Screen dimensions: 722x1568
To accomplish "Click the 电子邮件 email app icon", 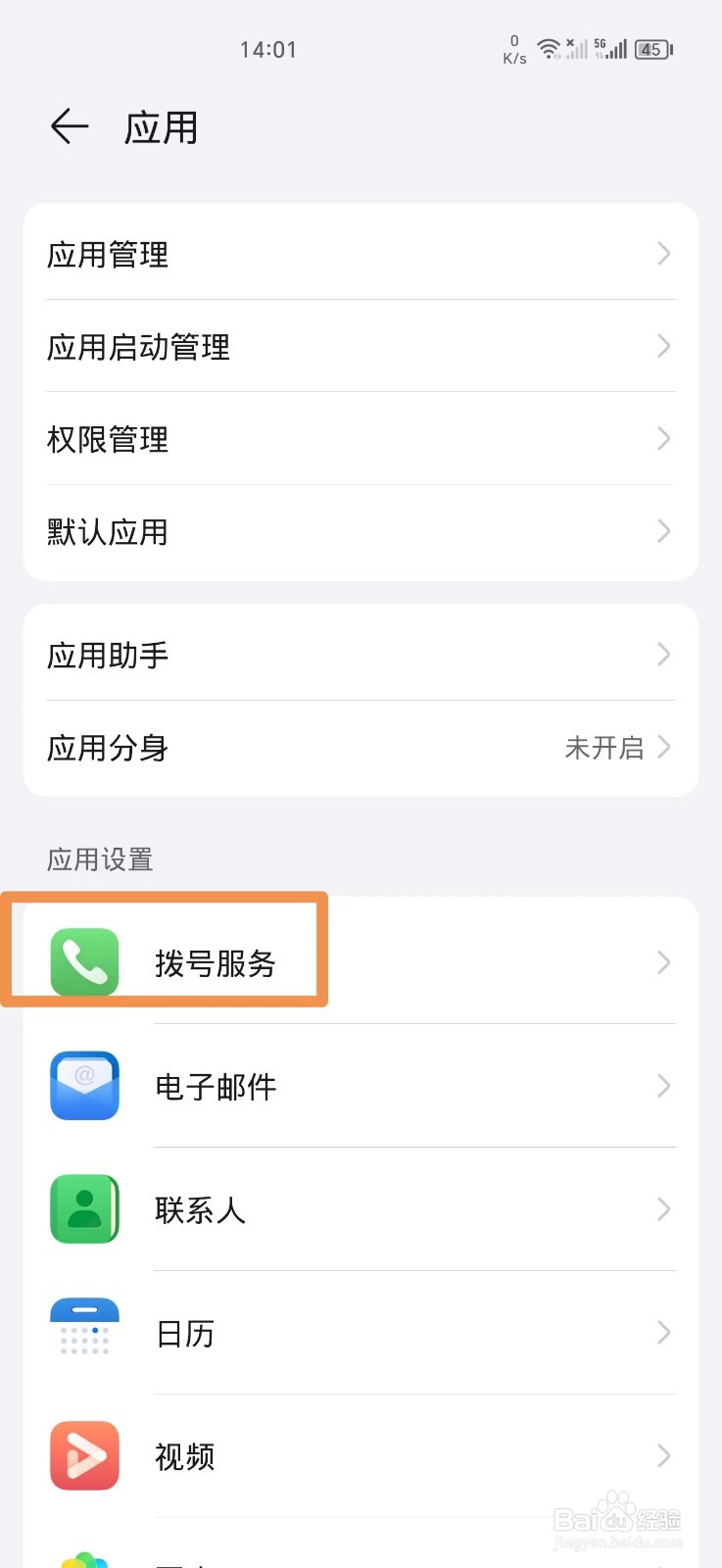I will [84, 1086].
